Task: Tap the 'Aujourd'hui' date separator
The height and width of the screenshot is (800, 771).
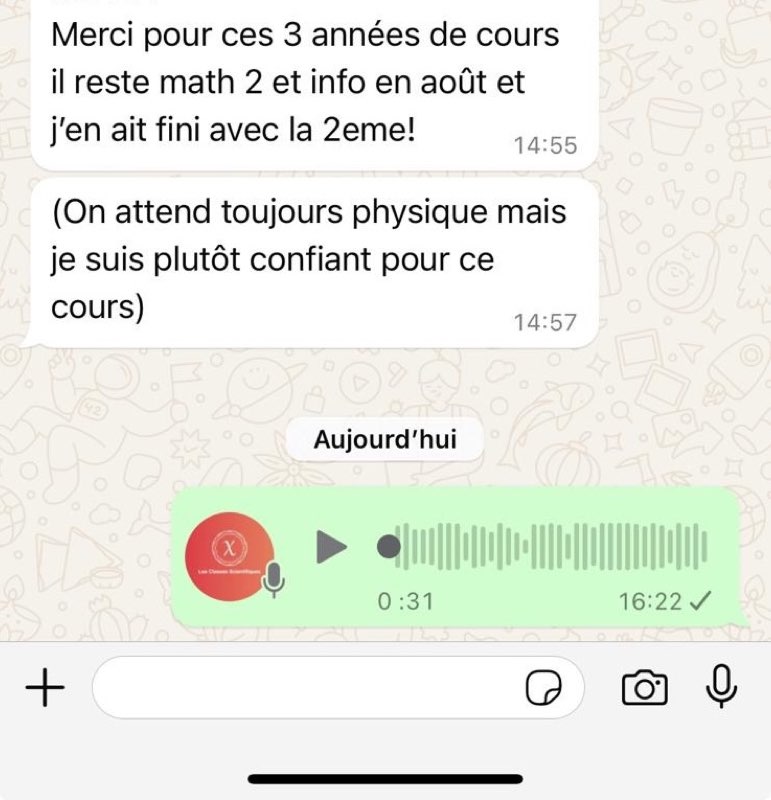Action: coord(385,438)
